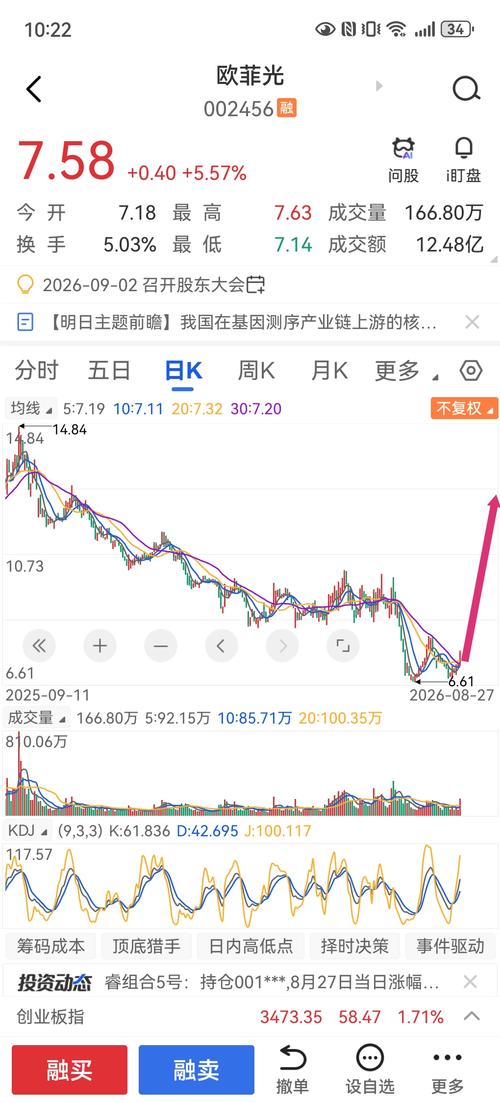
Task: Add stock to watchlist via 设自选
Action: tap(370, 1070)
